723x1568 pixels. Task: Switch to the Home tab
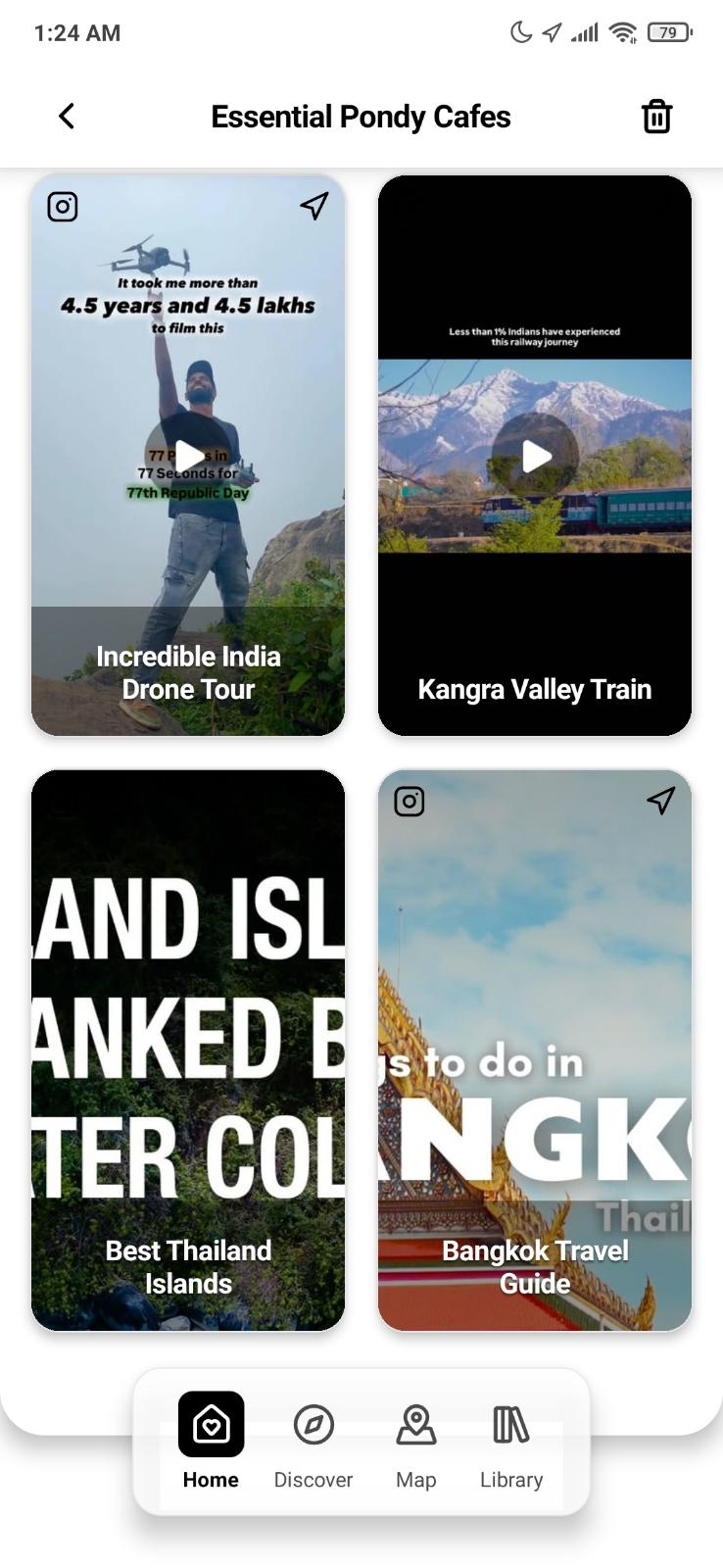[x=211, y=1441]
